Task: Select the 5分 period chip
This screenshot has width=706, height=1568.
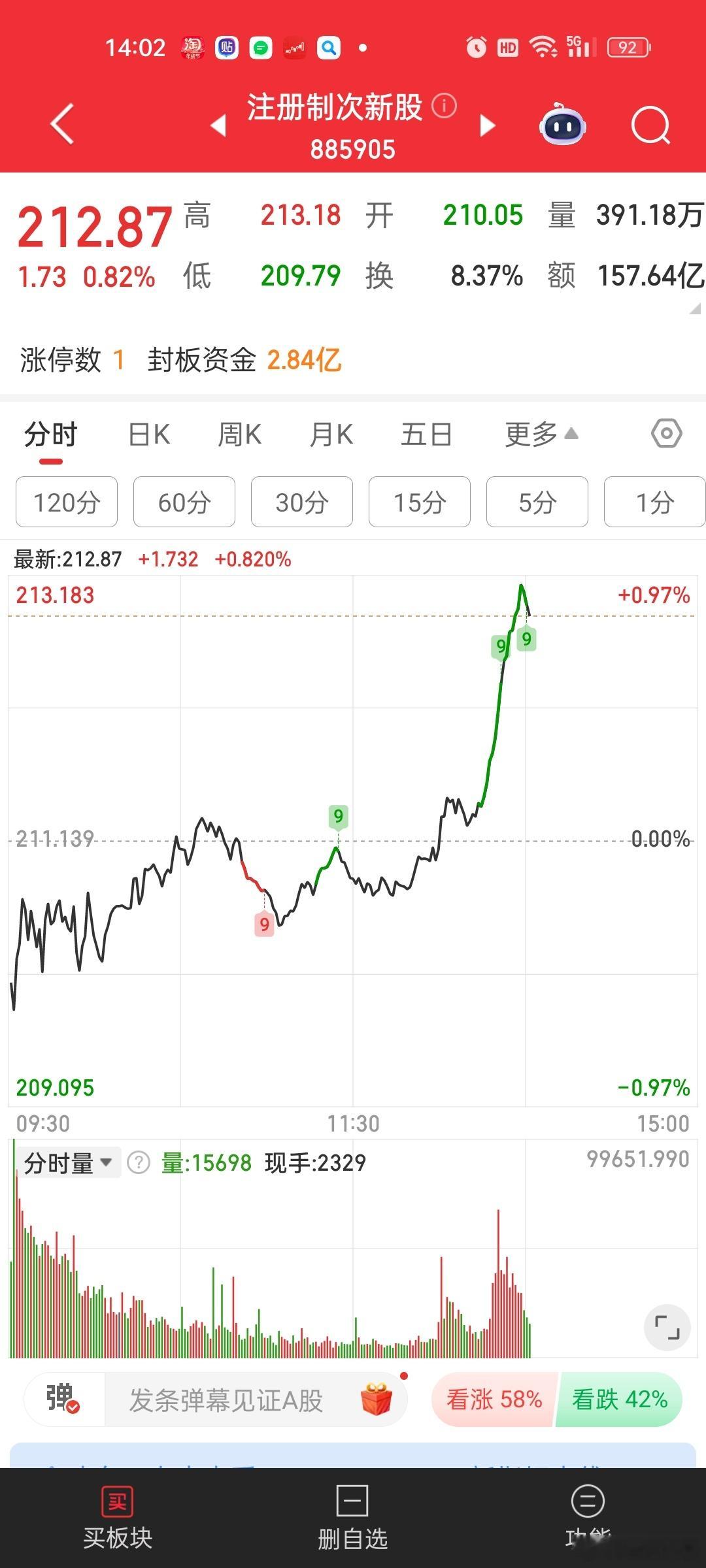Action: [537, 502]
